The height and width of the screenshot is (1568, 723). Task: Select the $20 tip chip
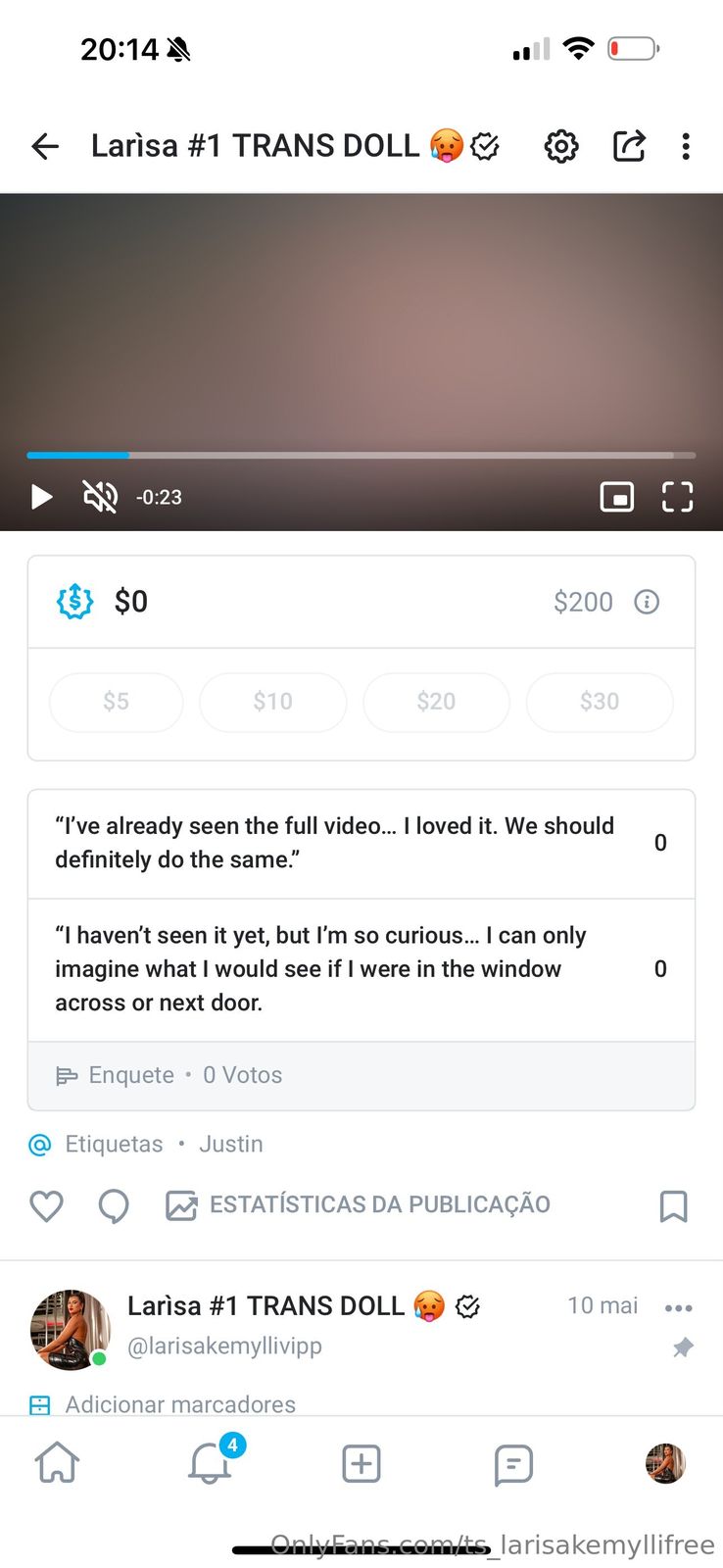436,702
